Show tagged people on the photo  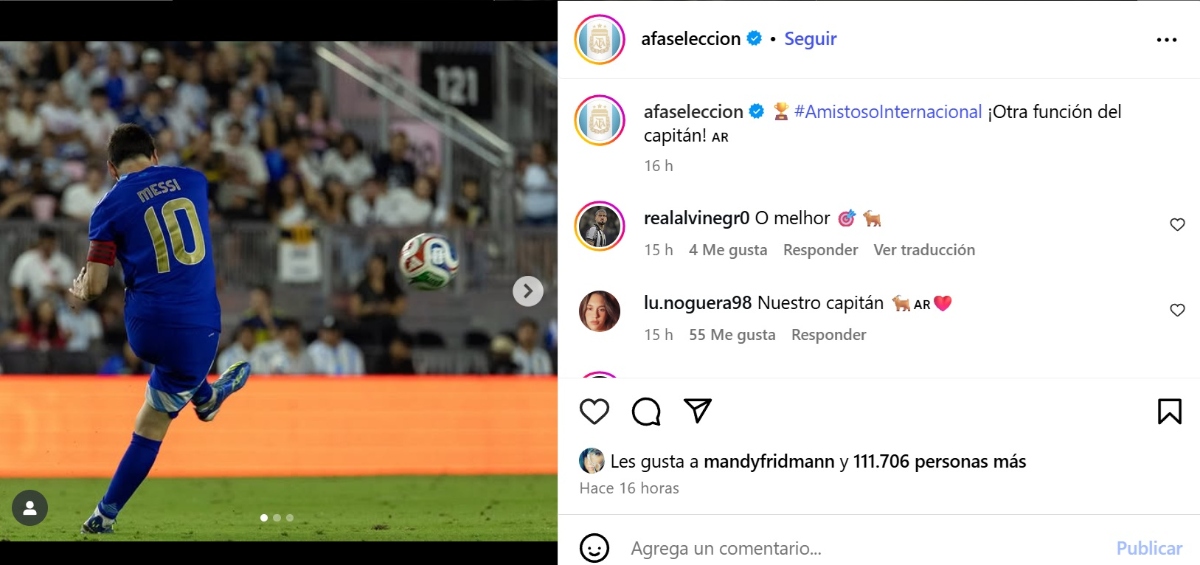(x=30, y=508)
